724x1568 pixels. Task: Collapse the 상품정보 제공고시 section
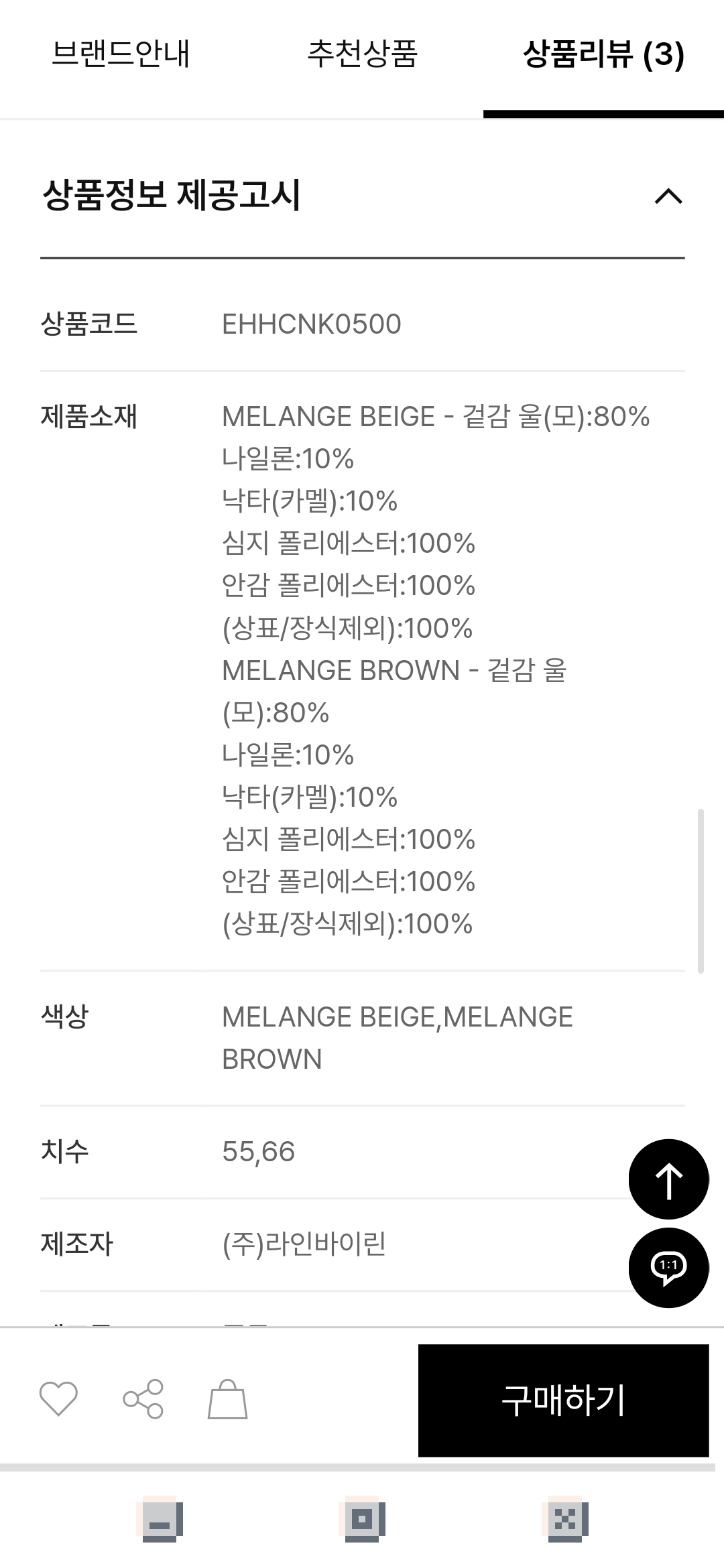point(668,196)
